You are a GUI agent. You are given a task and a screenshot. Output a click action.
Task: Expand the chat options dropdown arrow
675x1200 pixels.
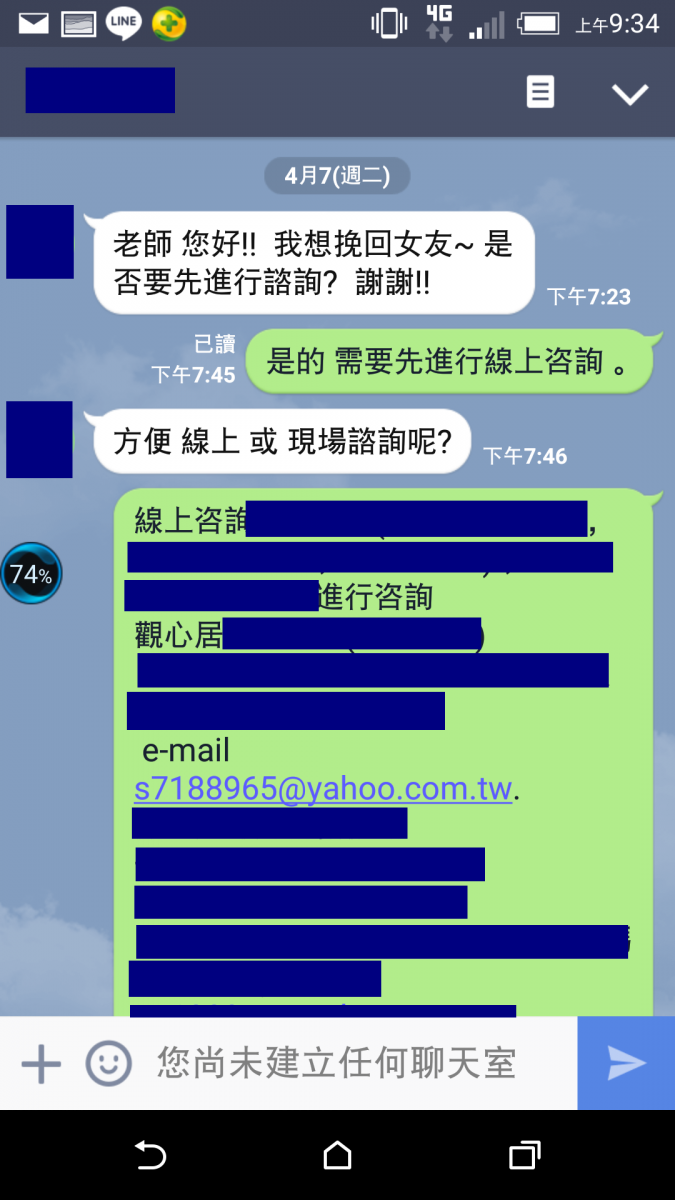[630, 94]
